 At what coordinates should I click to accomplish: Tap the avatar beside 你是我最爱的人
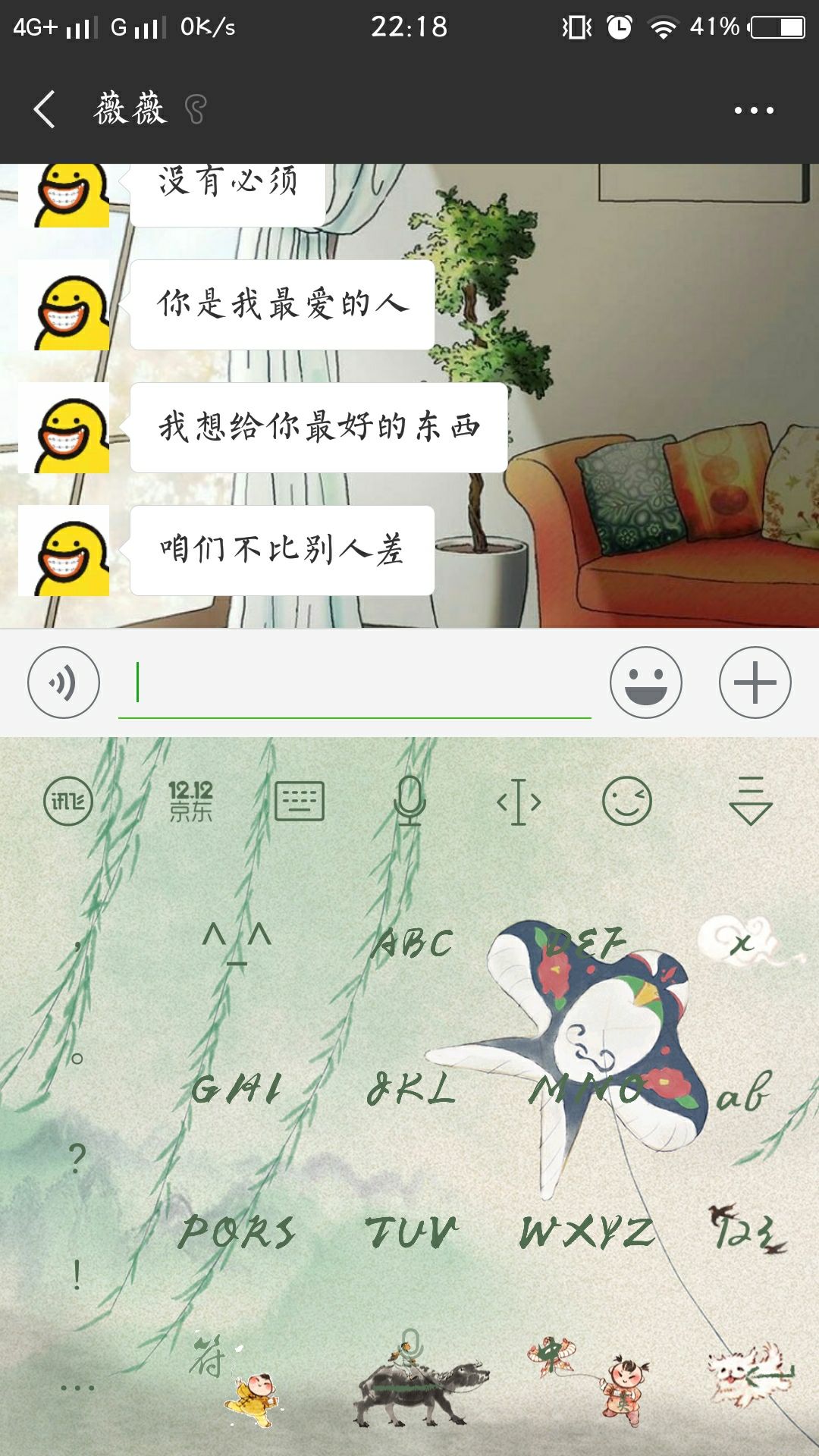click(x=64, y=306)
